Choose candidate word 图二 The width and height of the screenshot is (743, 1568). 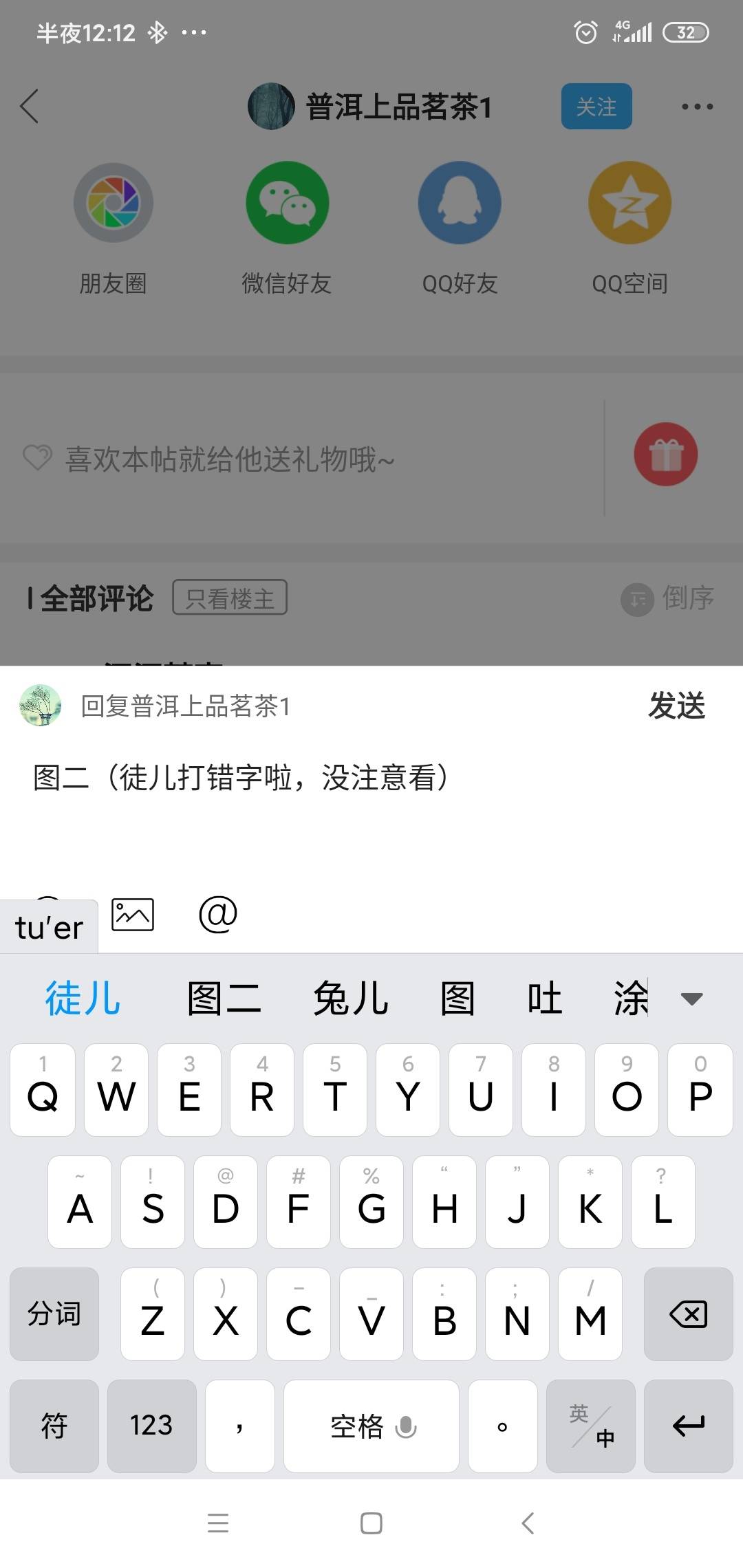tap(224, 999)
